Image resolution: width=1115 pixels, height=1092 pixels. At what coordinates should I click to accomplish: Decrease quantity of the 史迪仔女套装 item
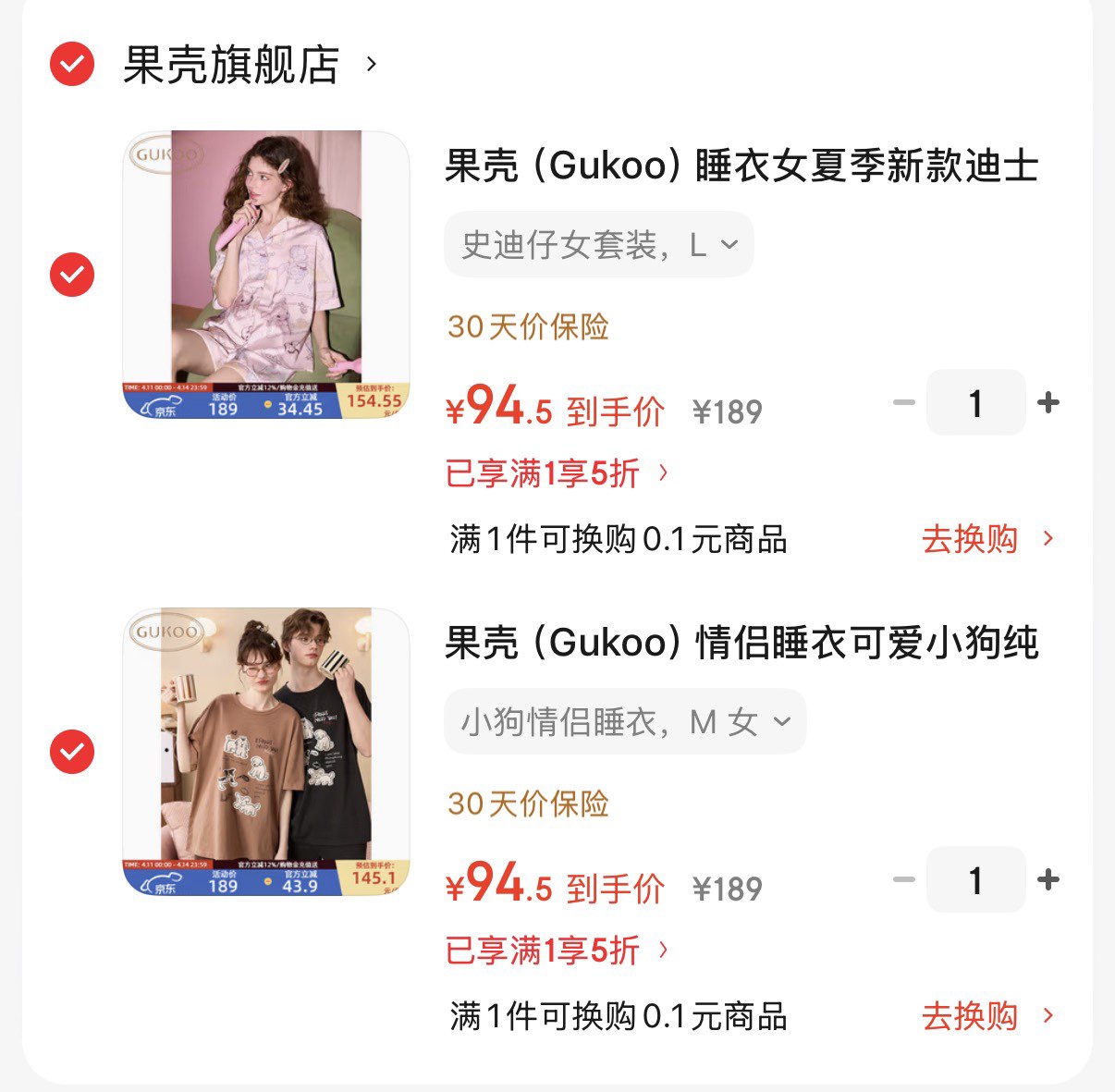(x=903, y=403)
